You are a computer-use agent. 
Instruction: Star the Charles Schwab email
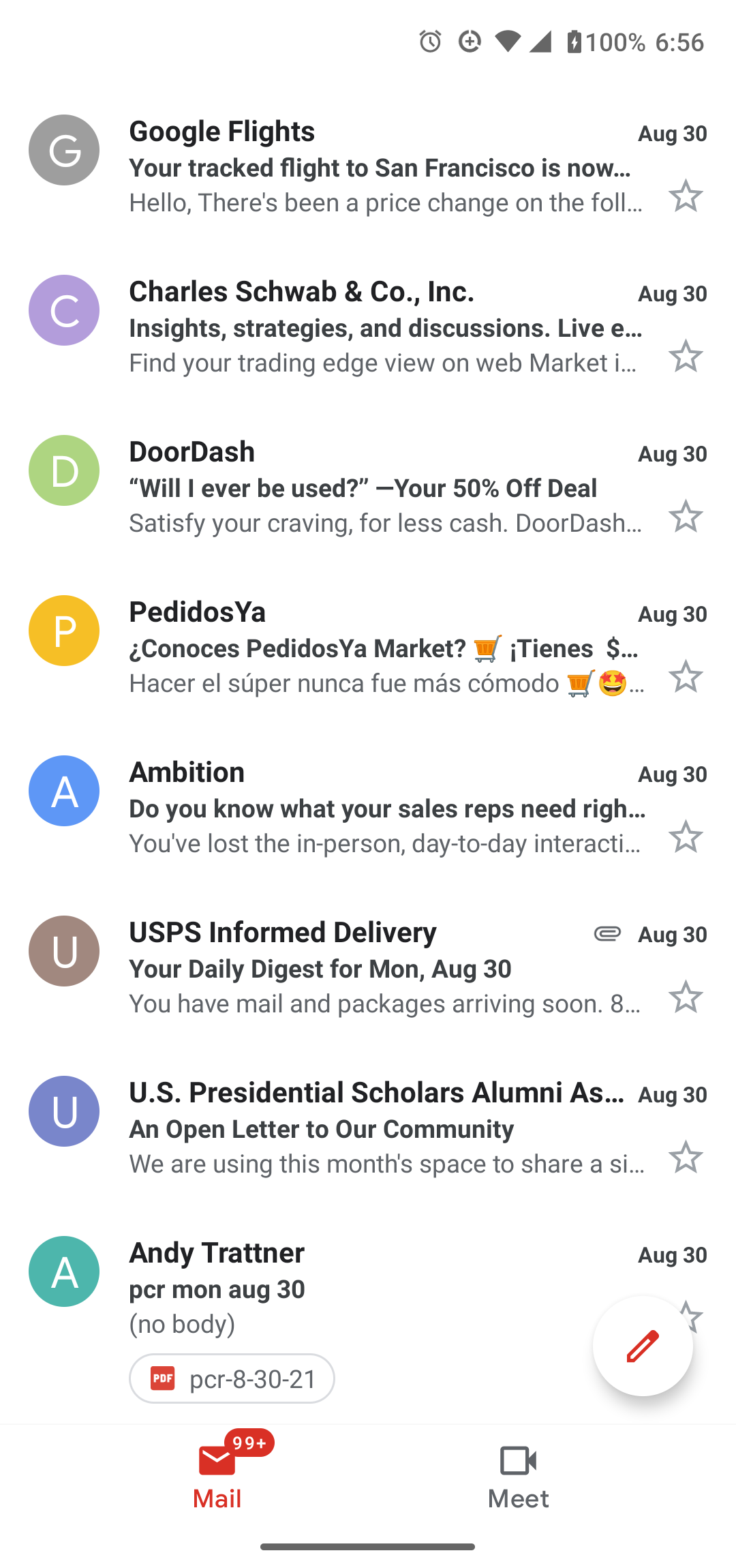click(x=686, y=357)
